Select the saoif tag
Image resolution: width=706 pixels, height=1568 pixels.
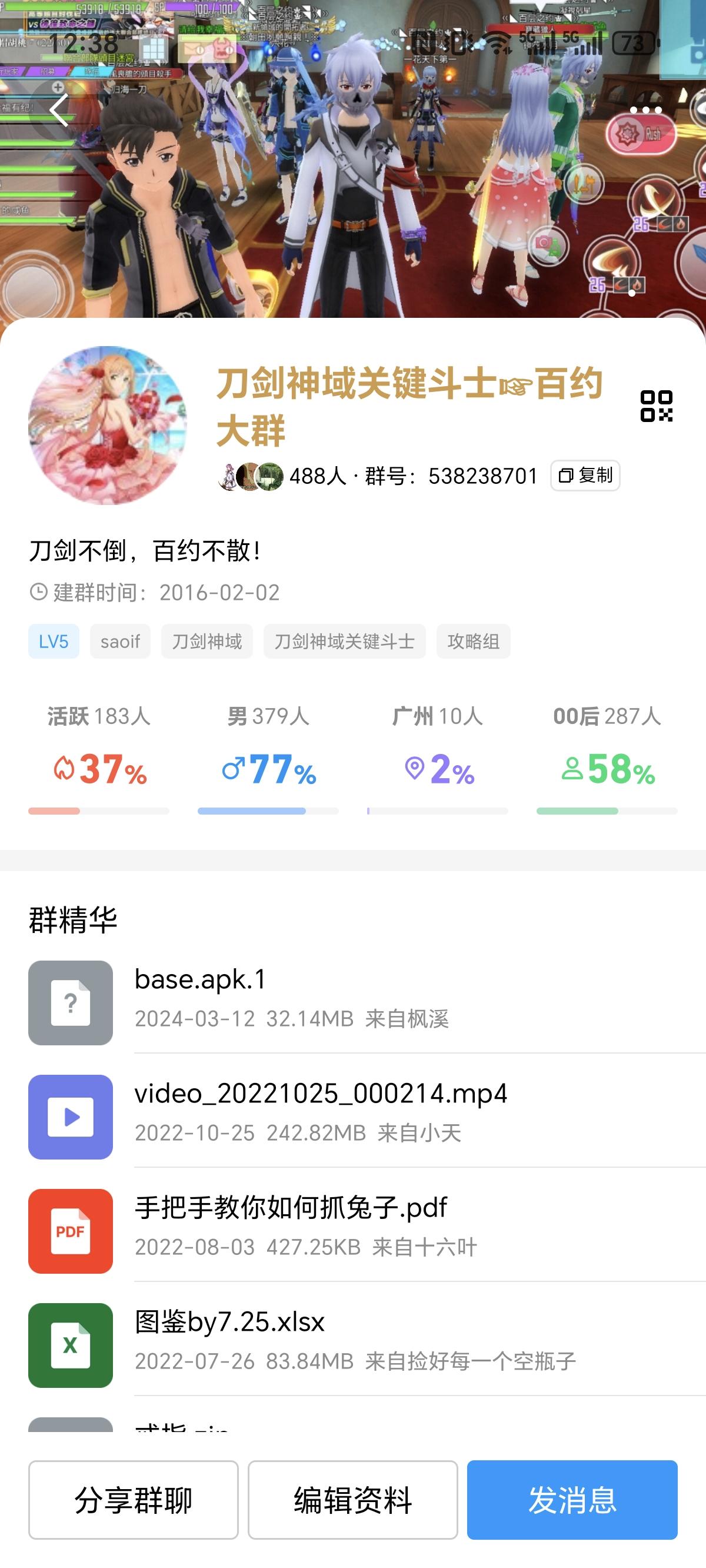tap(120, 641)
